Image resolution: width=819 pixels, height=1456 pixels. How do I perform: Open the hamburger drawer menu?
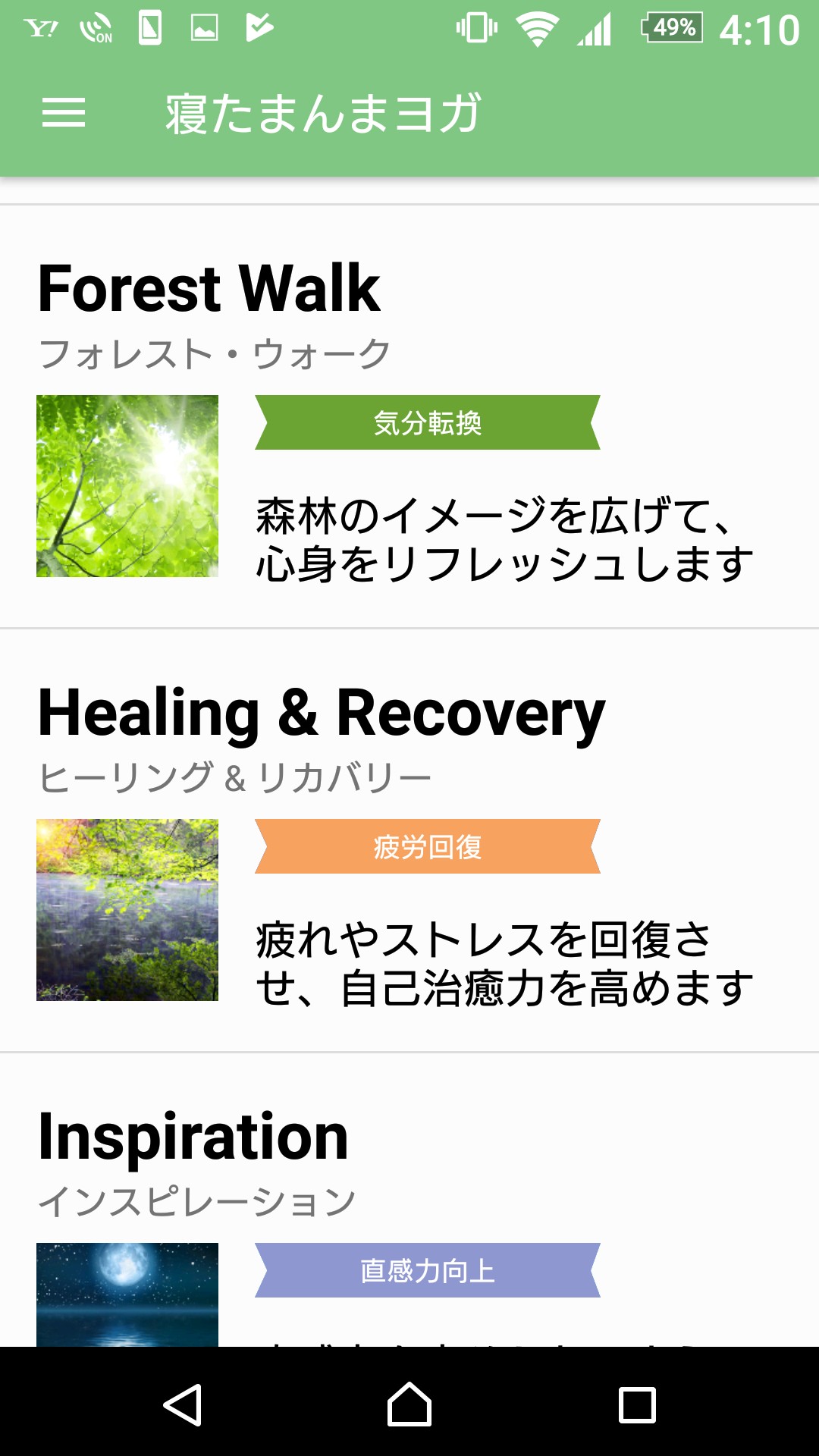point(64,114)
